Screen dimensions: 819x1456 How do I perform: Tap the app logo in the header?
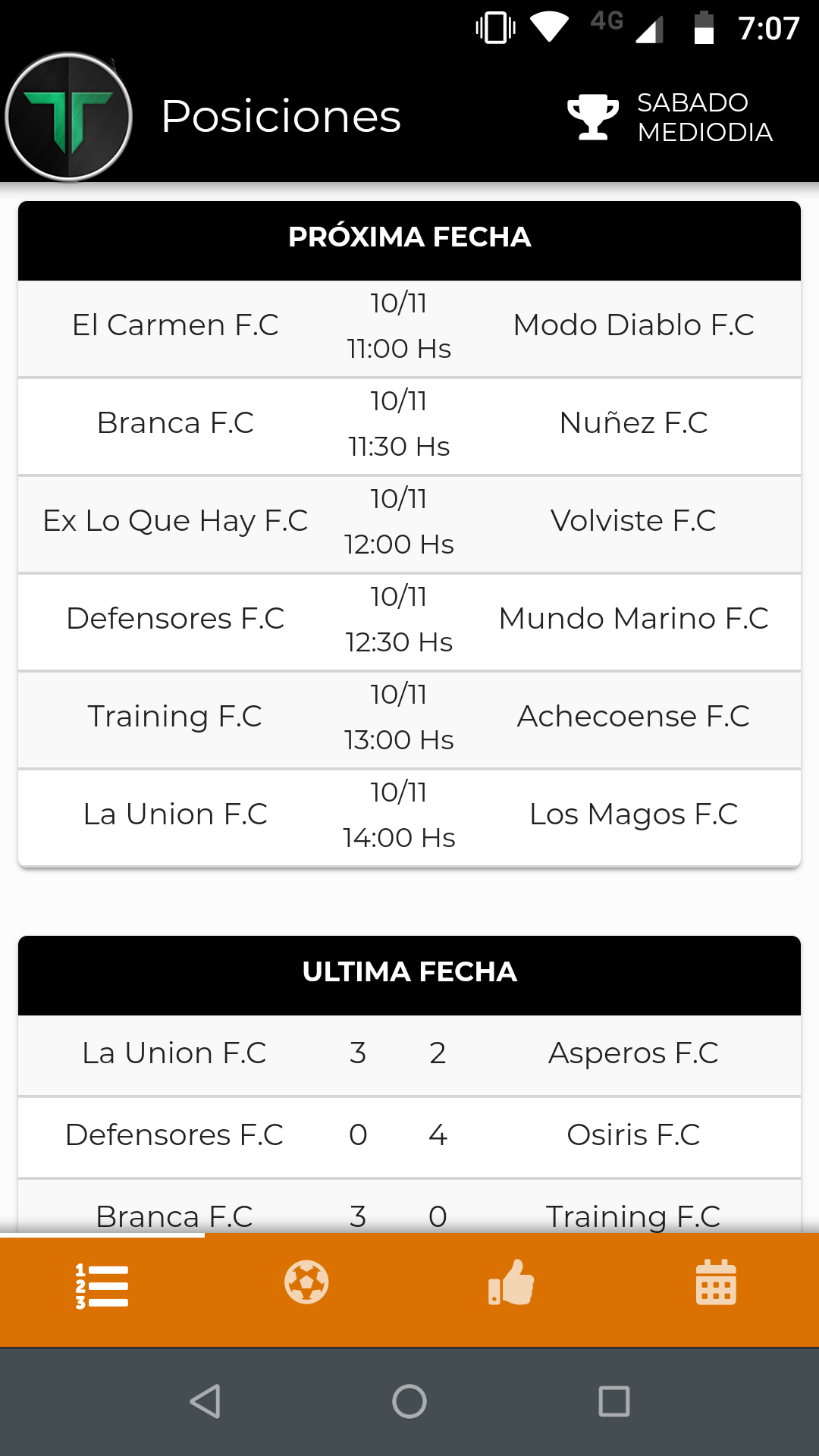[x=69, y=117]
